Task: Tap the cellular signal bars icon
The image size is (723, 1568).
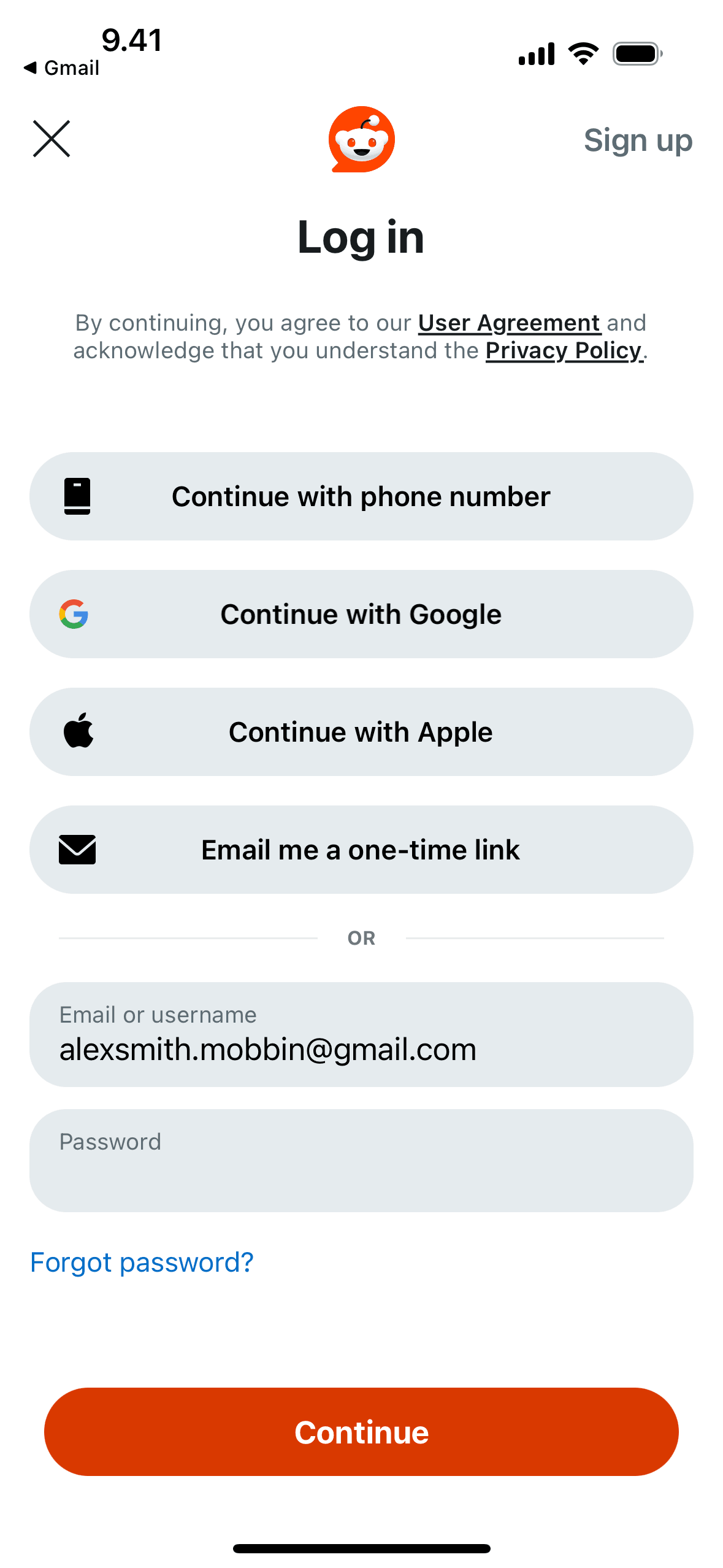Action: click(535, 53)
